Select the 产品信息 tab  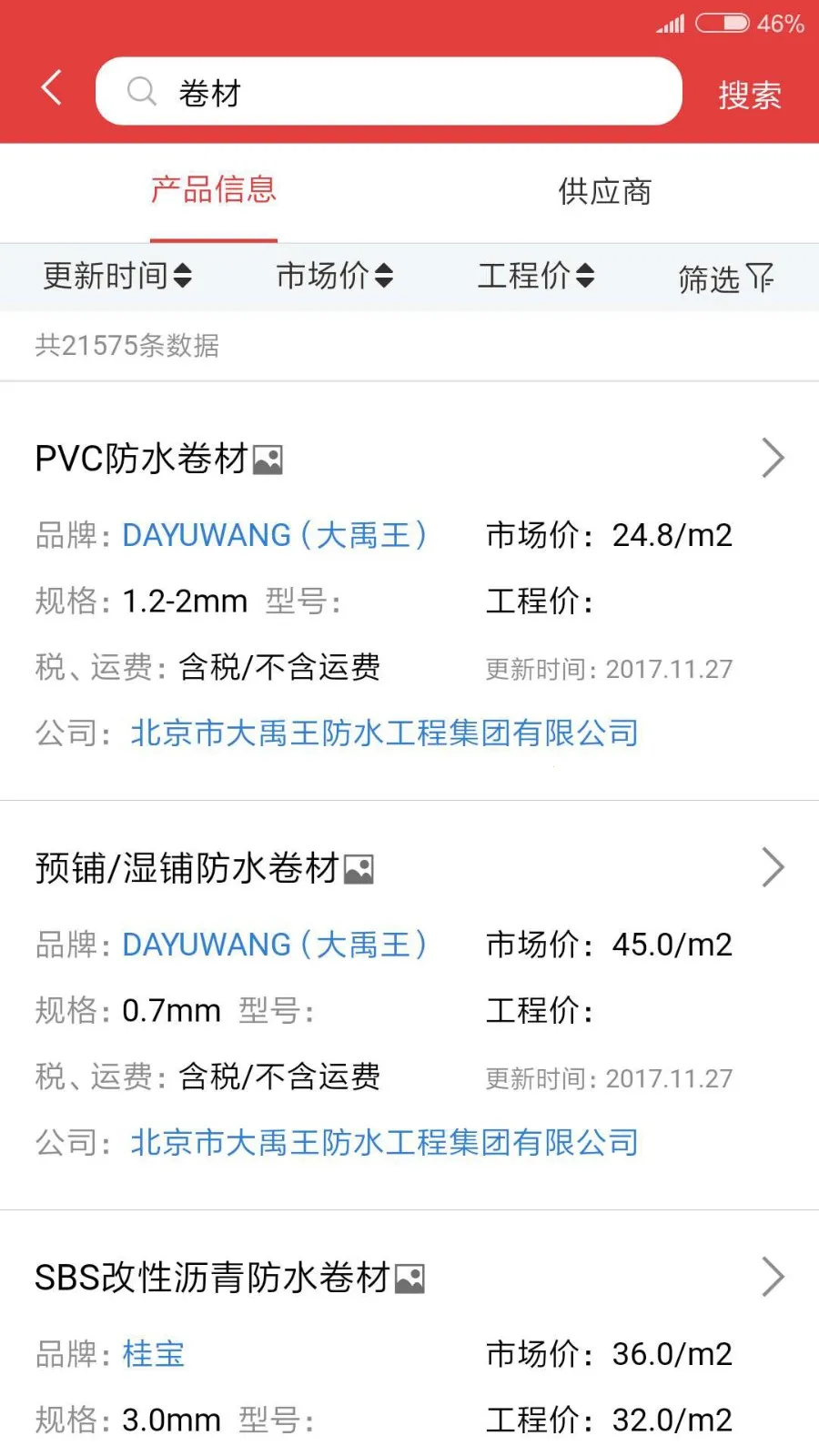click(213, 192)
